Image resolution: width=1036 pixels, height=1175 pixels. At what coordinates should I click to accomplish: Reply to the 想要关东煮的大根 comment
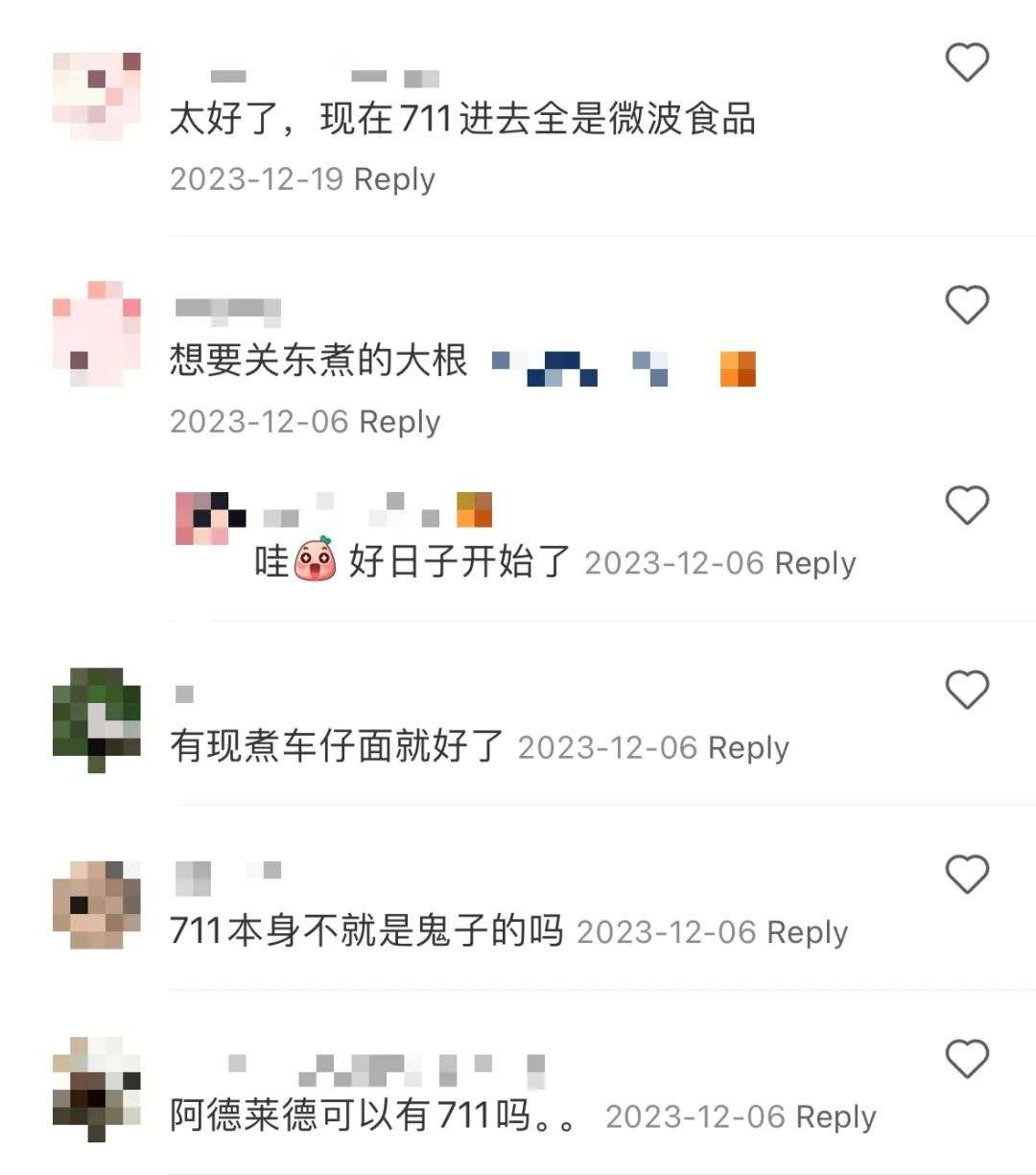[399, 422]
